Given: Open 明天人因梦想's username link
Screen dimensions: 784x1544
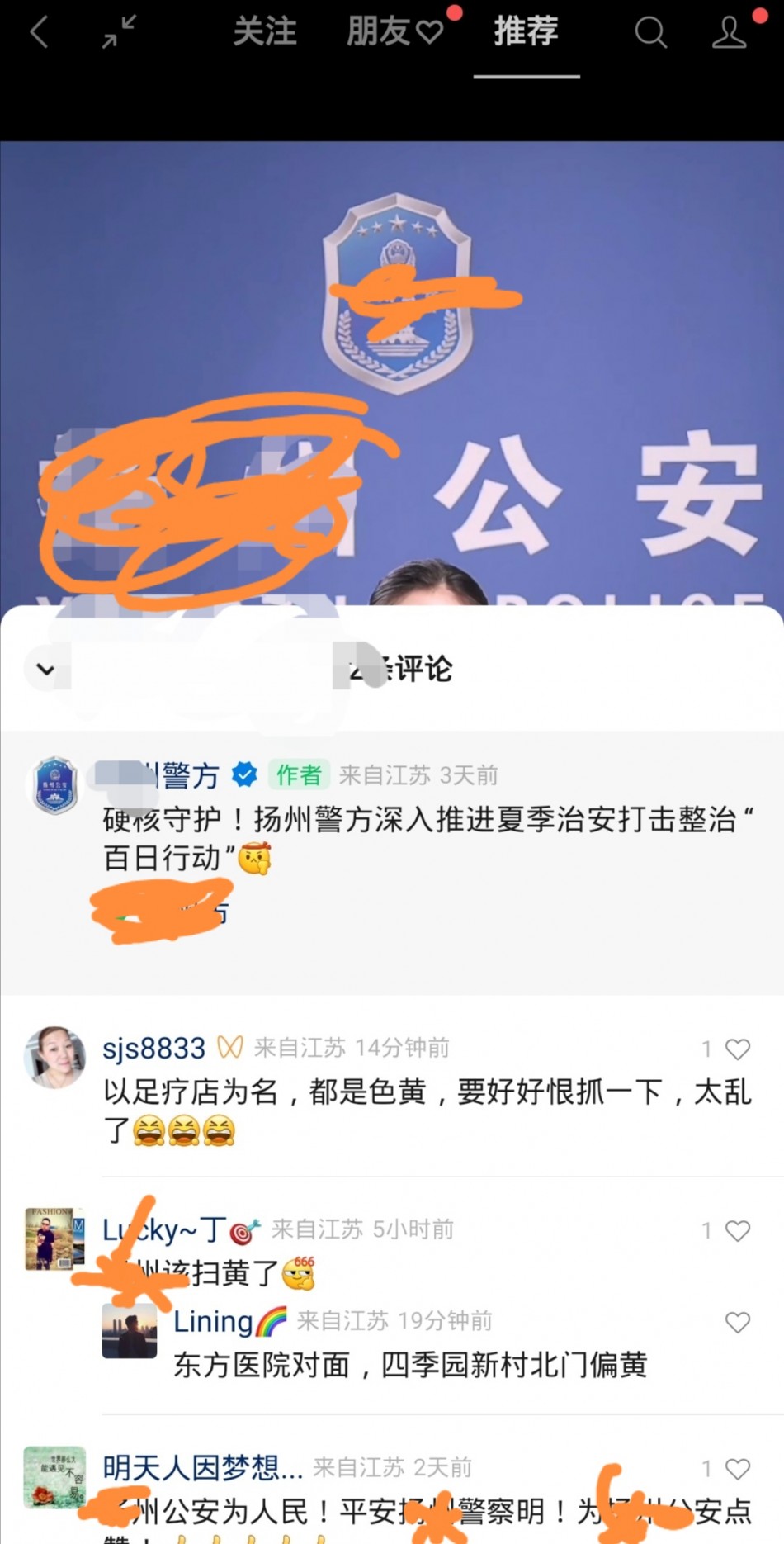Looking at the screenshot, I should tap(202, 1467).
